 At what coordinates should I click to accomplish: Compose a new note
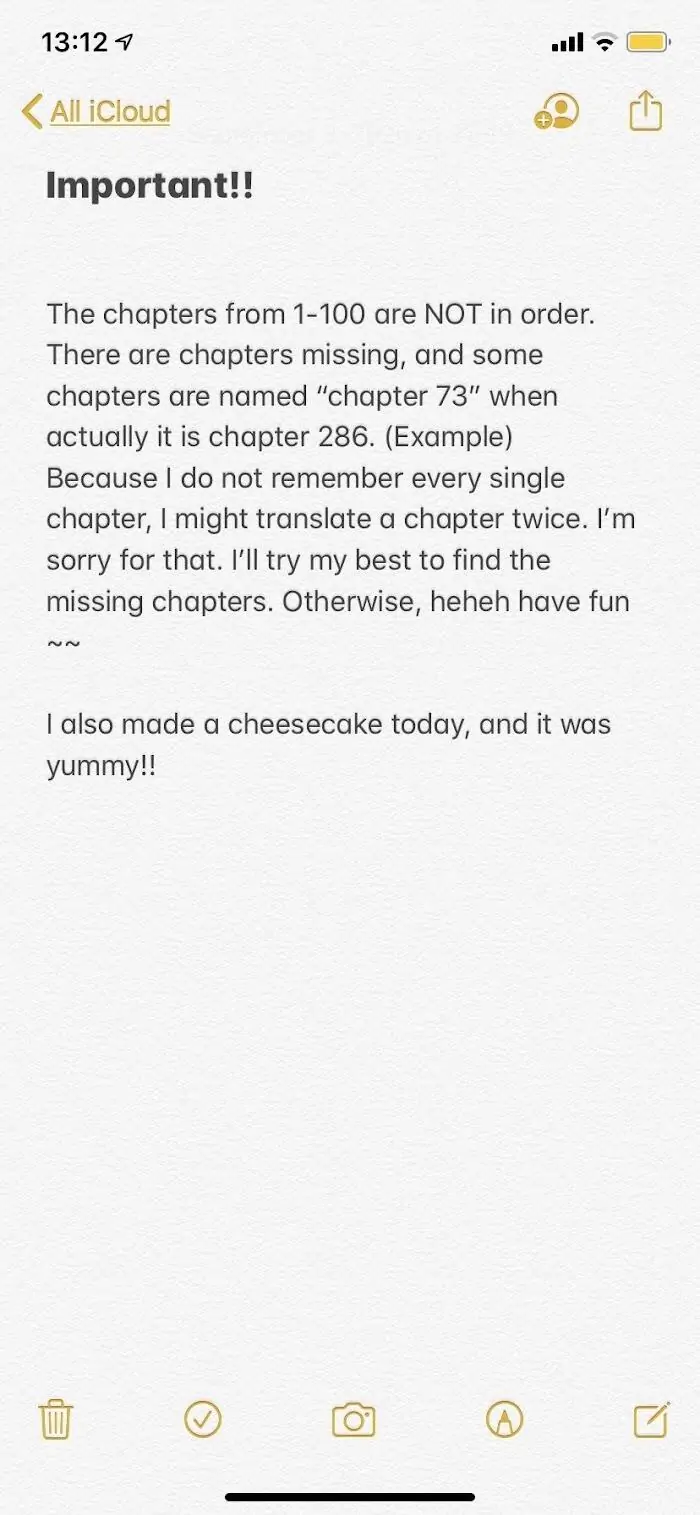point(651,1418)
